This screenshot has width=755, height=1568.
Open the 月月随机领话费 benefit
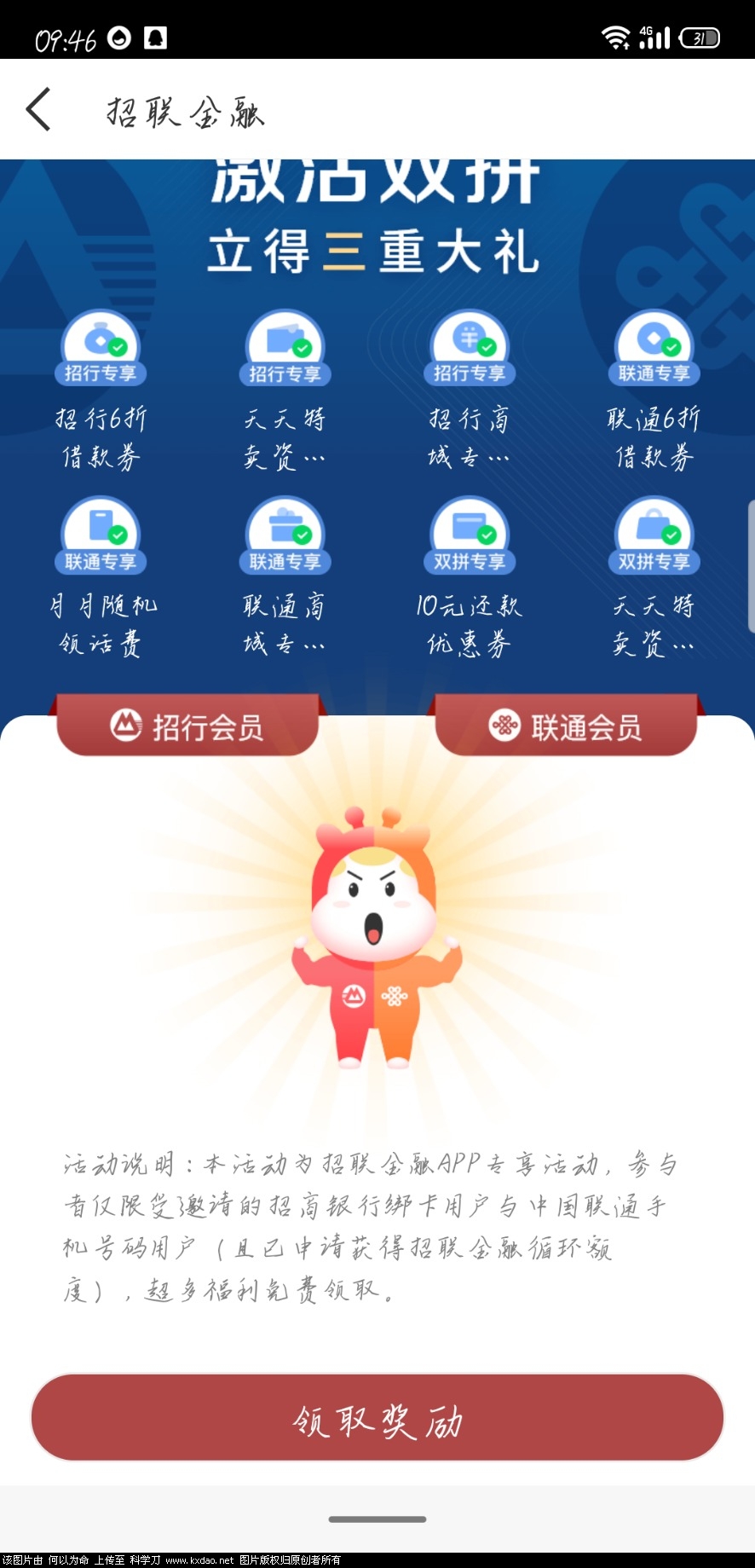tap(101, 578)
